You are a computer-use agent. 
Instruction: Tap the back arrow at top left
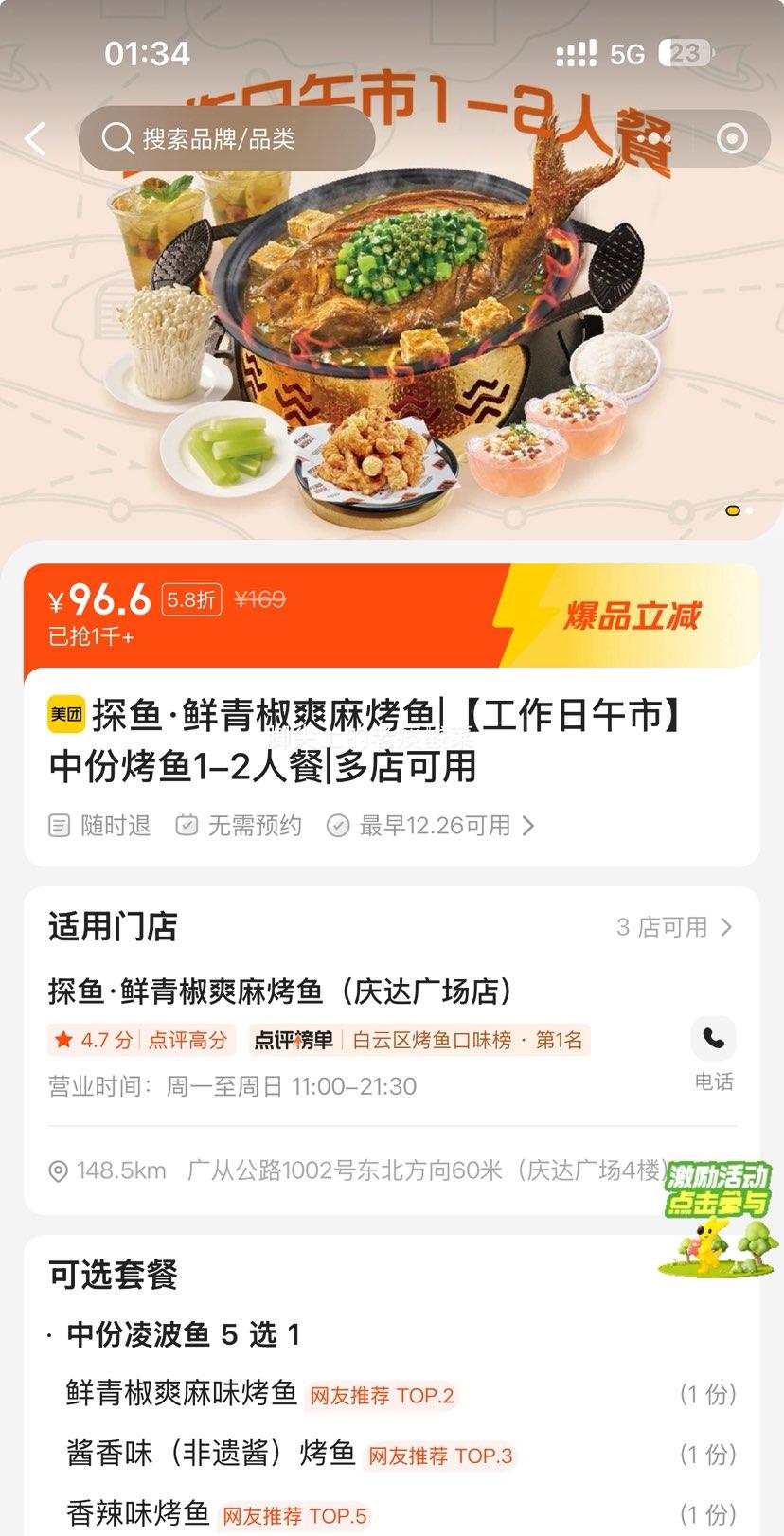[x=34, y=138]
